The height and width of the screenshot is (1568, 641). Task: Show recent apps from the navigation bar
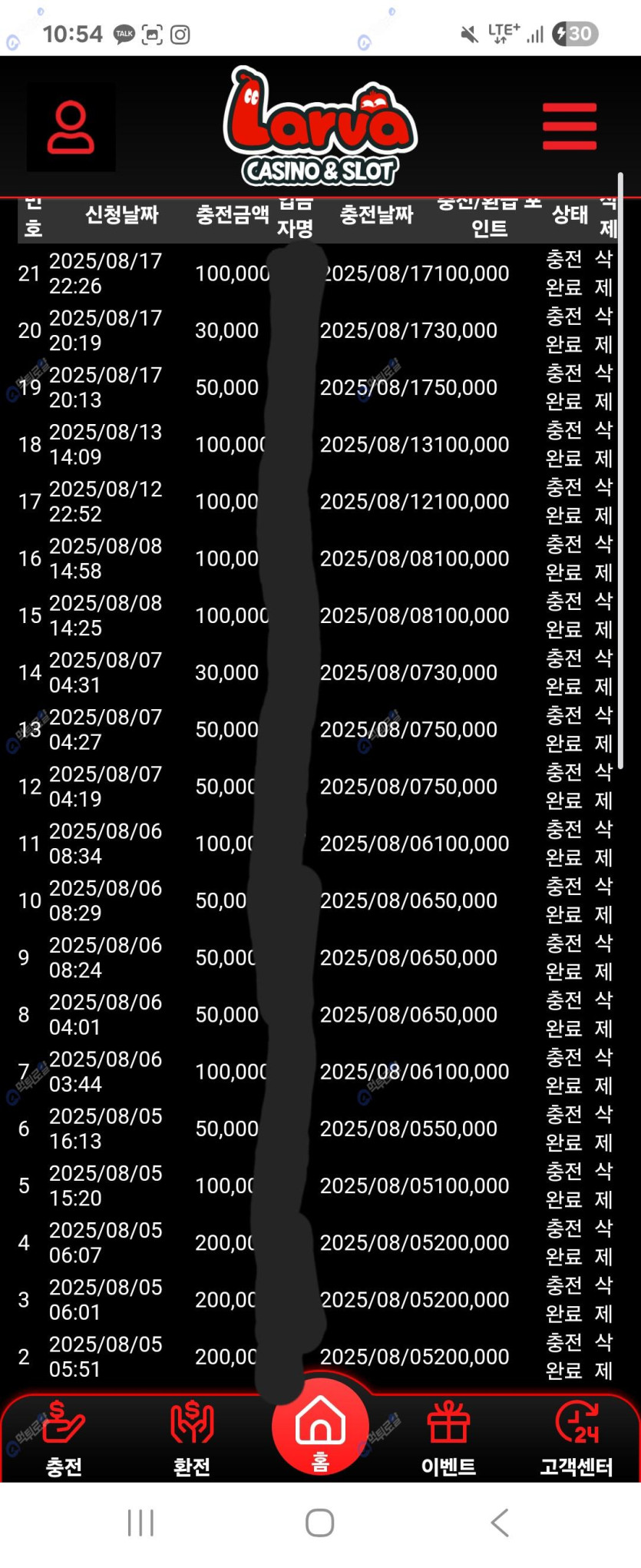pyautogui.click(x=140, y=1522)
